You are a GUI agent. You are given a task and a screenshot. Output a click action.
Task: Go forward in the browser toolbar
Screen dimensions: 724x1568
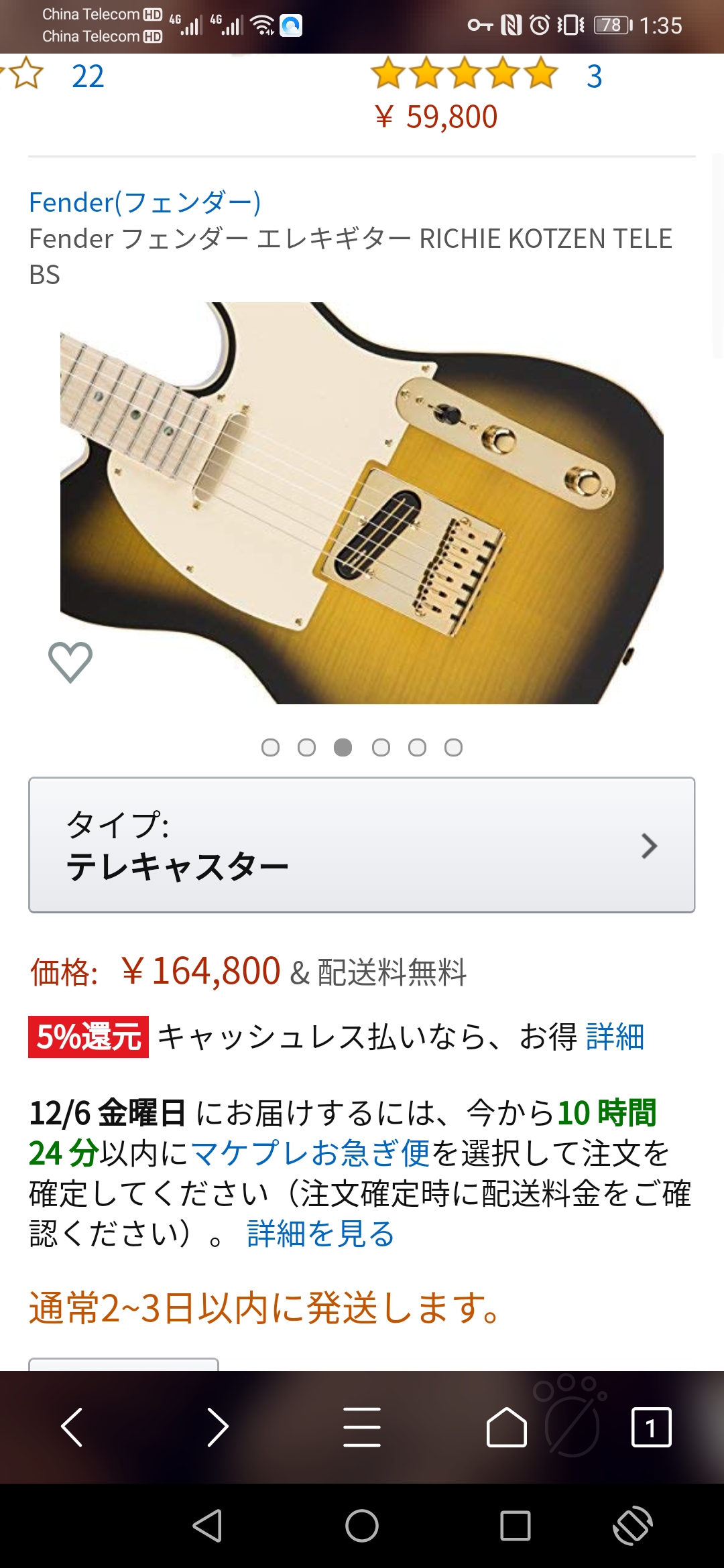pos(217,1427)
